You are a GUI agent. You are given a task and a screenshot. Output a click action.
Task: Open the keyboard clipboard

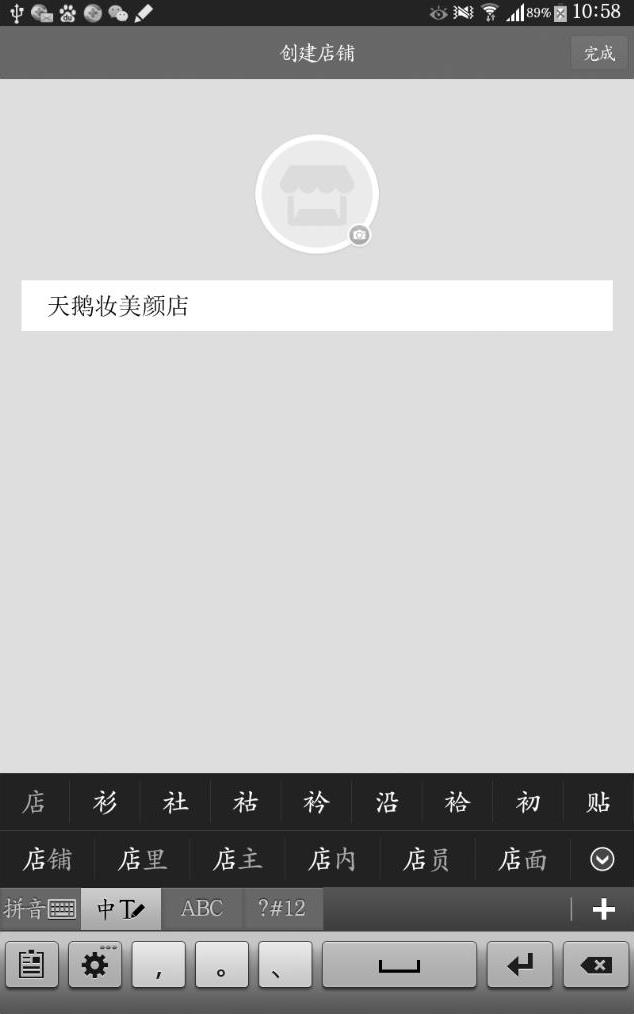click(x=32, y=965)
